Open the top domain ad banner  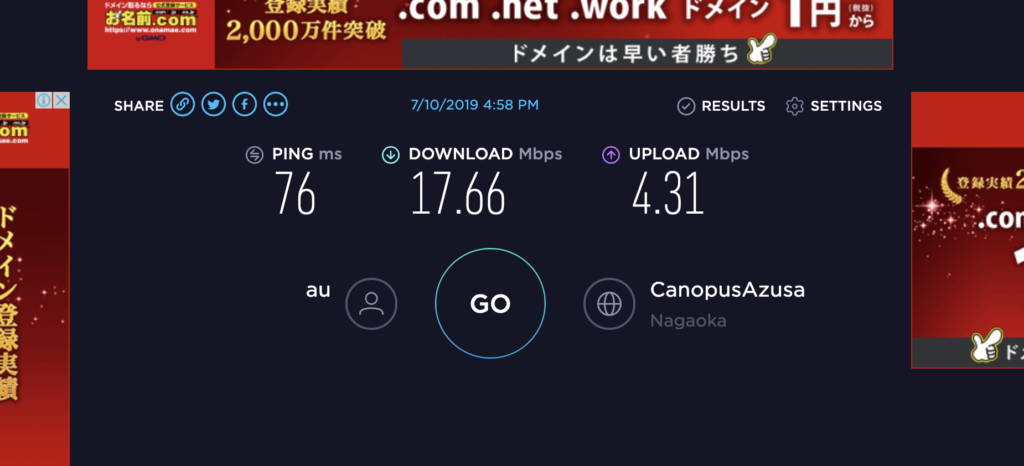pyautogui.click(x=490, y=34)
